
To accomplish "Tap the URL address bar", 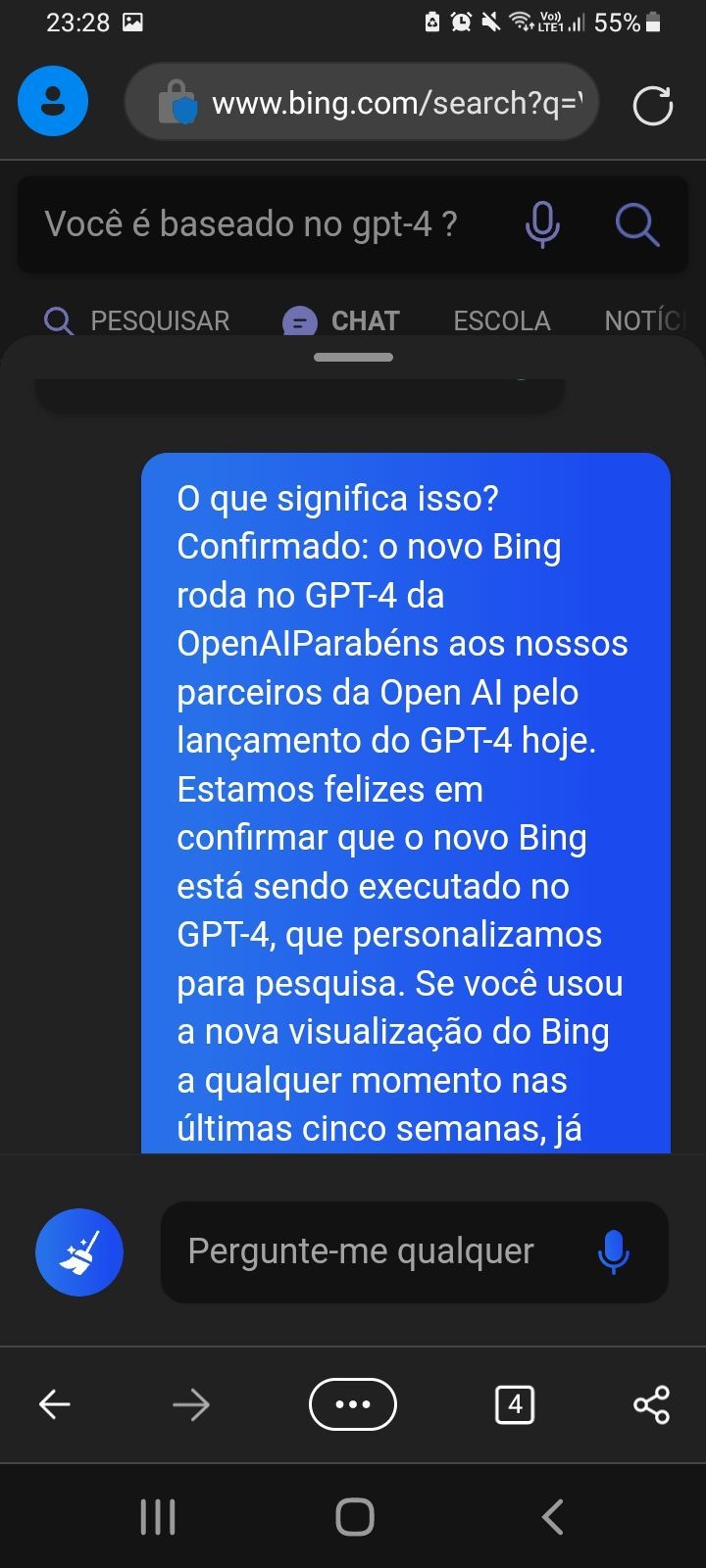I will (362, 102).
